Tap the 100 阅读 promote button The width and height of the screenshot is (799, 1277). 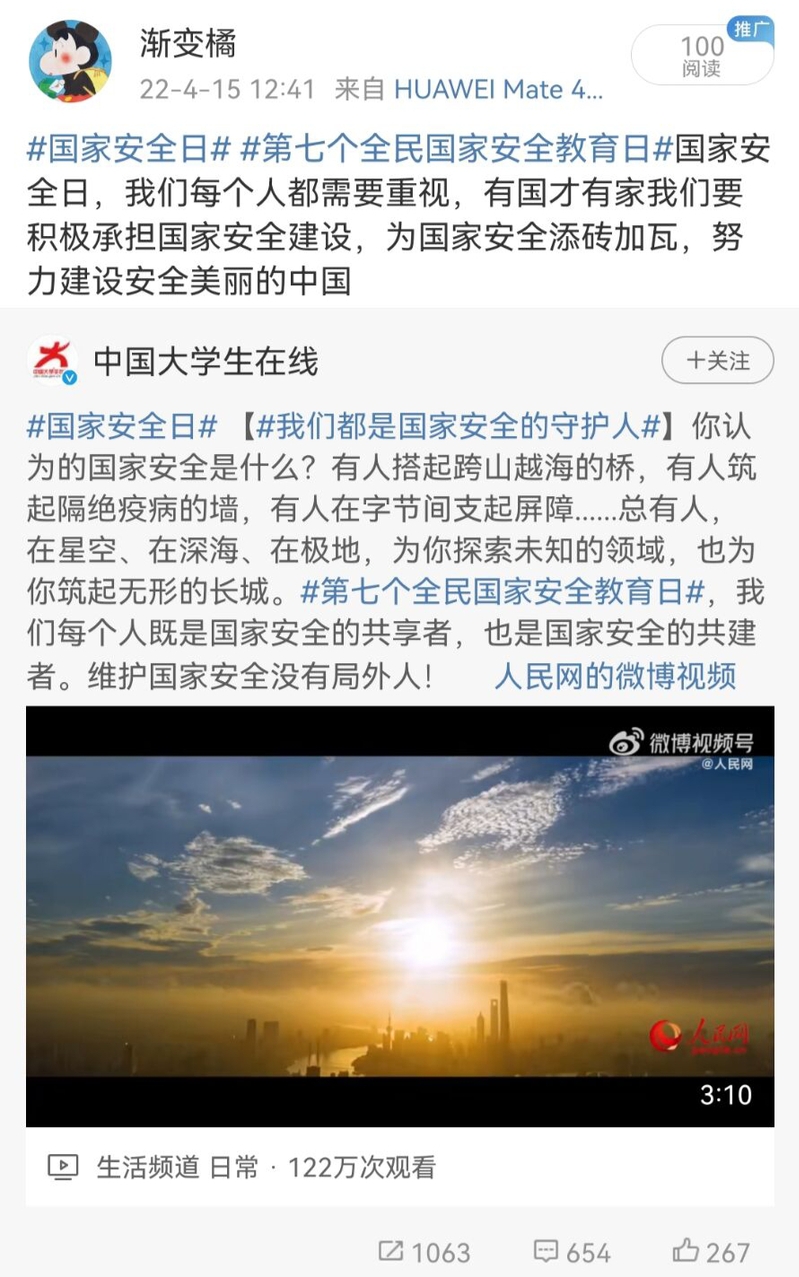tap(701, 56)
